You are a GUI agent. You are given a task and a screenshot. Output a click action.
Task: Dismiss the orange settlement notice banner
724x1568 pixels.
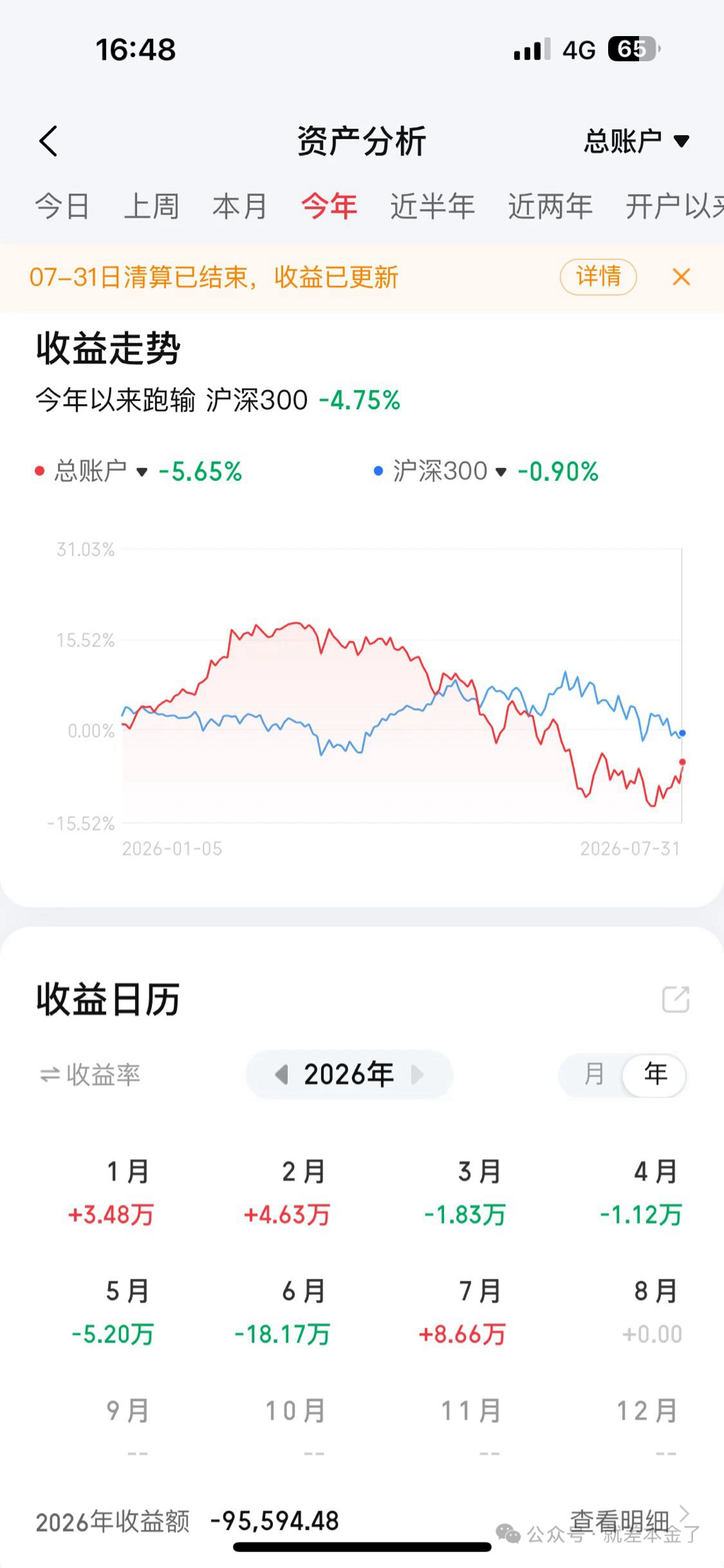681,276
